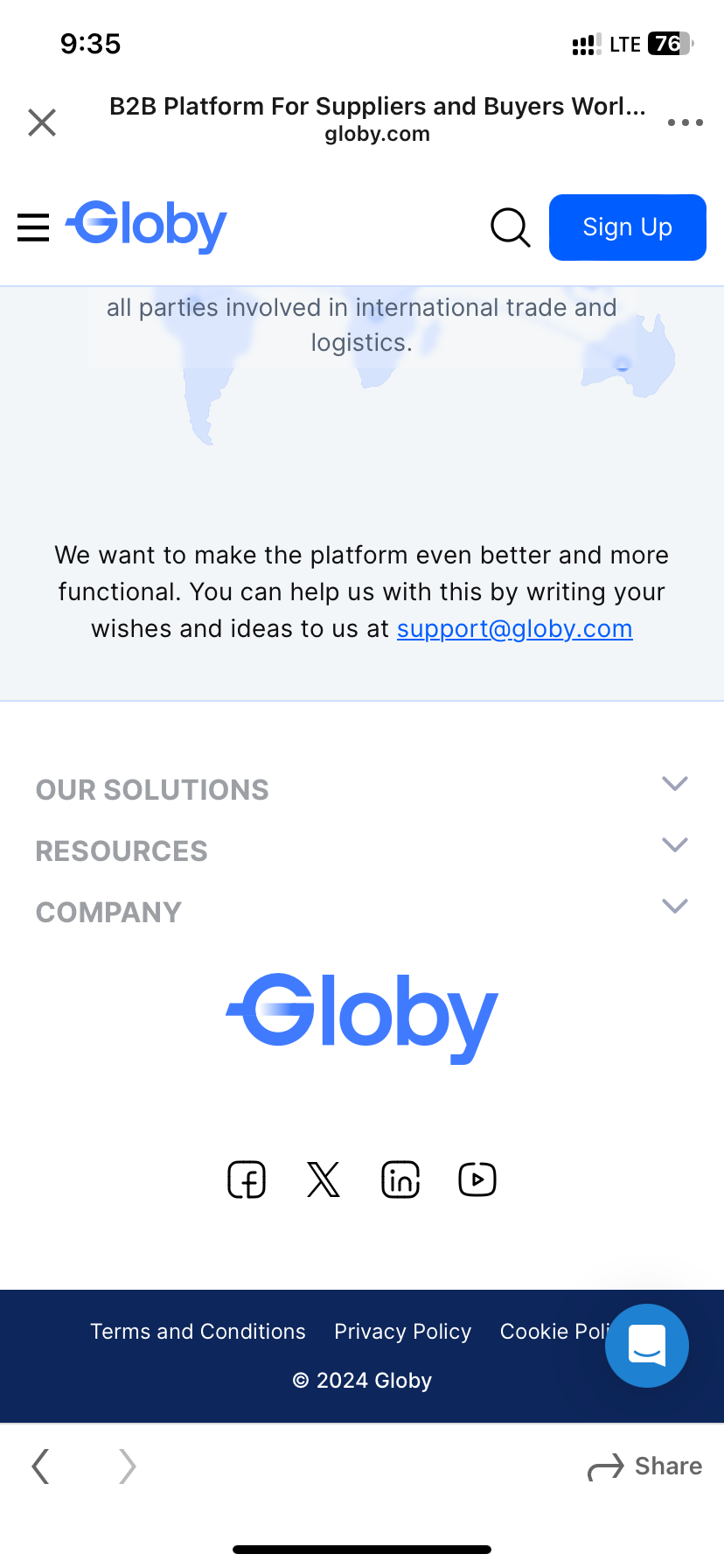Open the live chat bubble
Screen dimensions: 724x1568
click(x=647, y=1346)
